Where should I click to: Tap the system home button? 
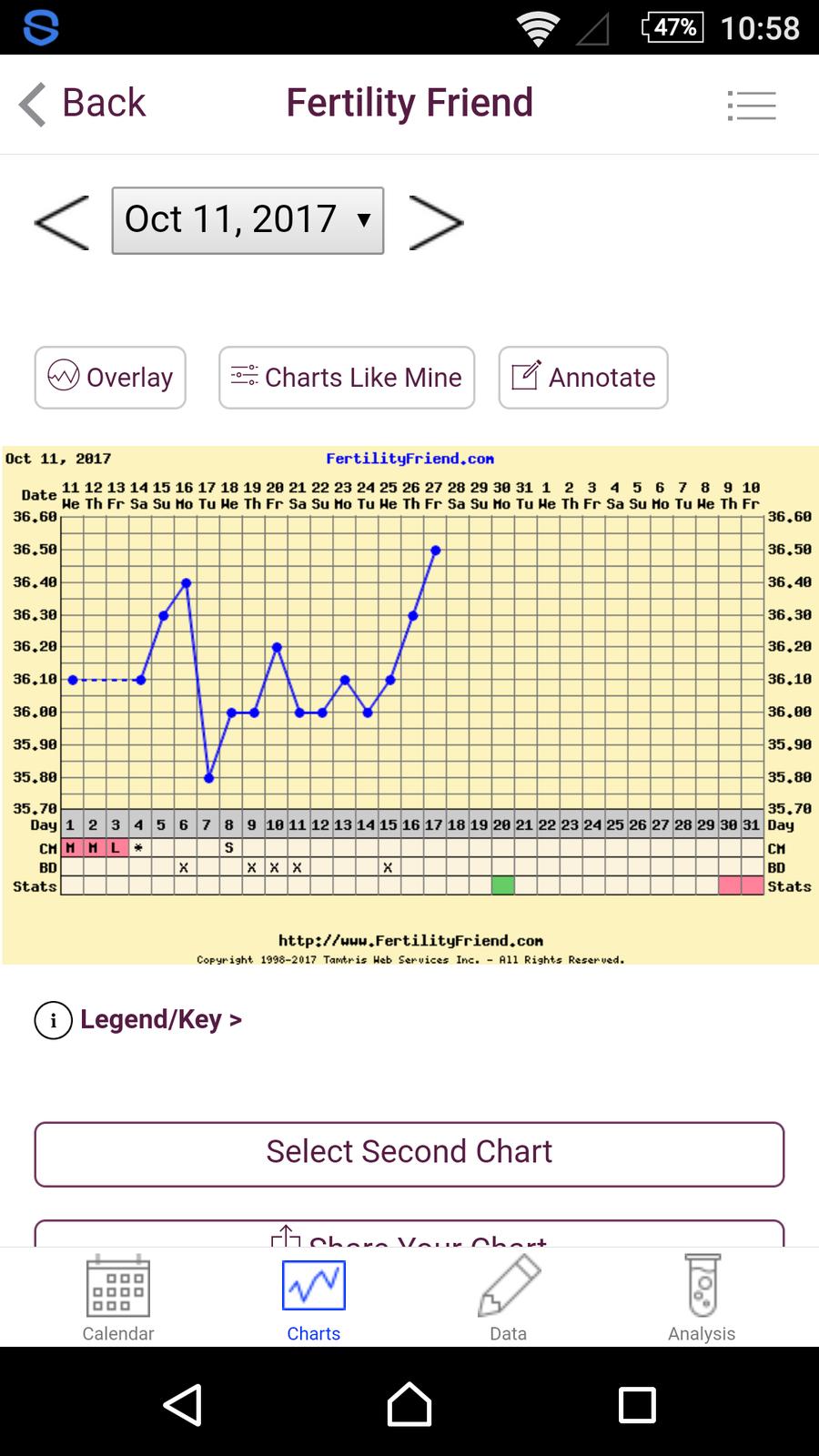(409, 1404)
